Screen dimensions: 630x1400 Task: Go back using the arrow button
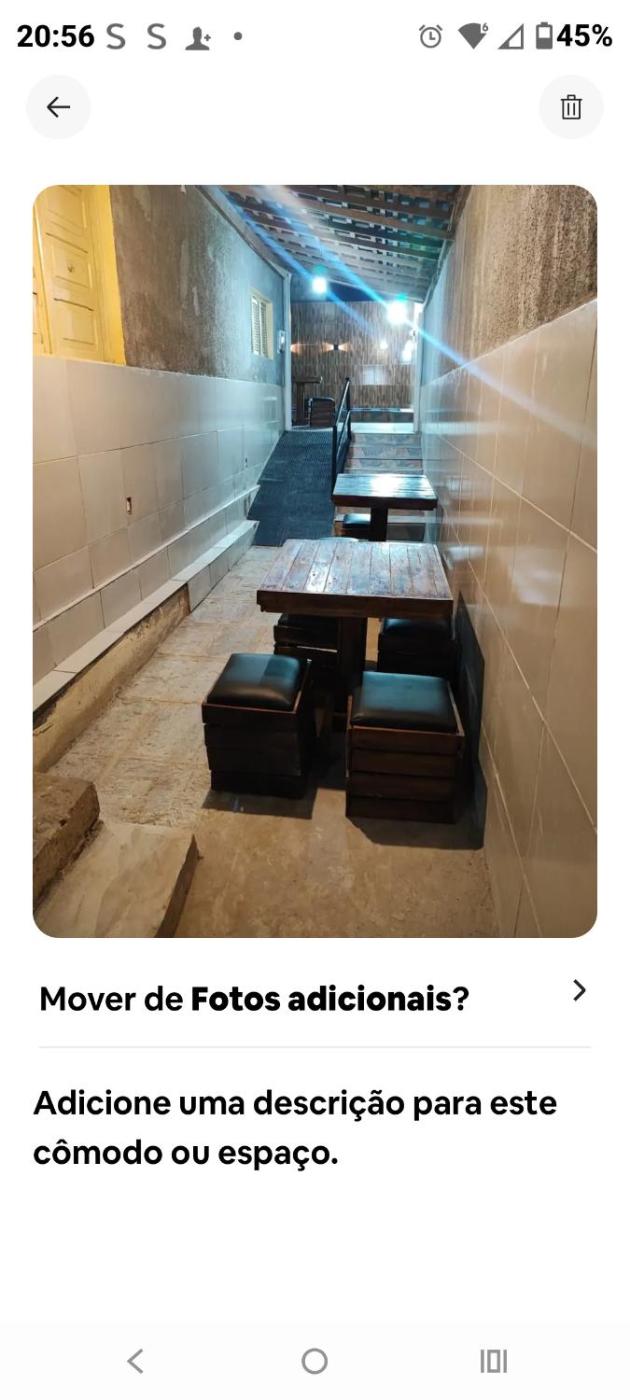click(58, 107)
